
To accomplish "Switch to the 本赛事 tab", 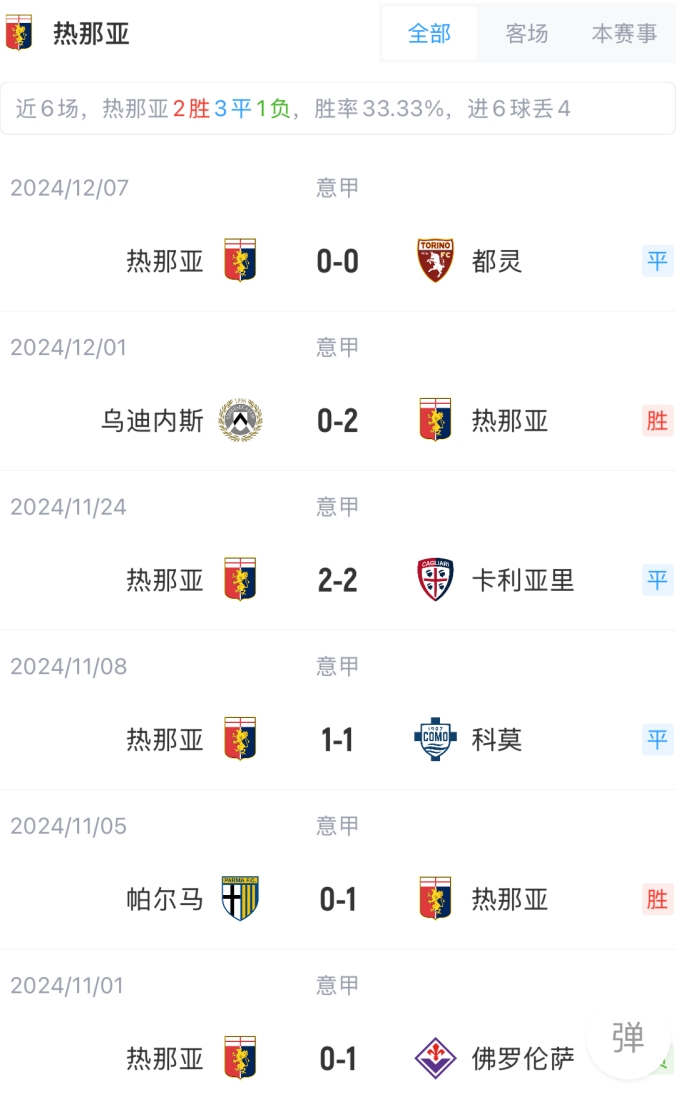I will (624, 34).
